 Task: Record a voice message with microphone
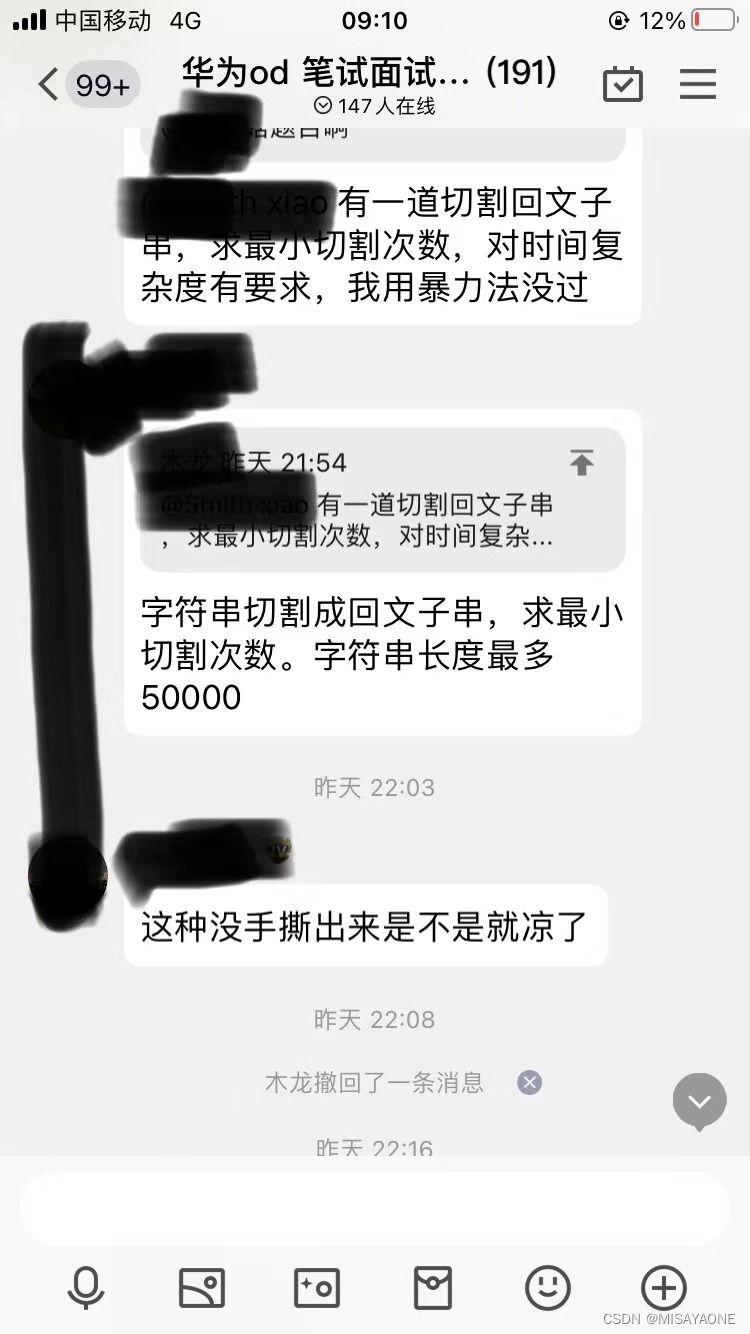[x=86, y=1287]
